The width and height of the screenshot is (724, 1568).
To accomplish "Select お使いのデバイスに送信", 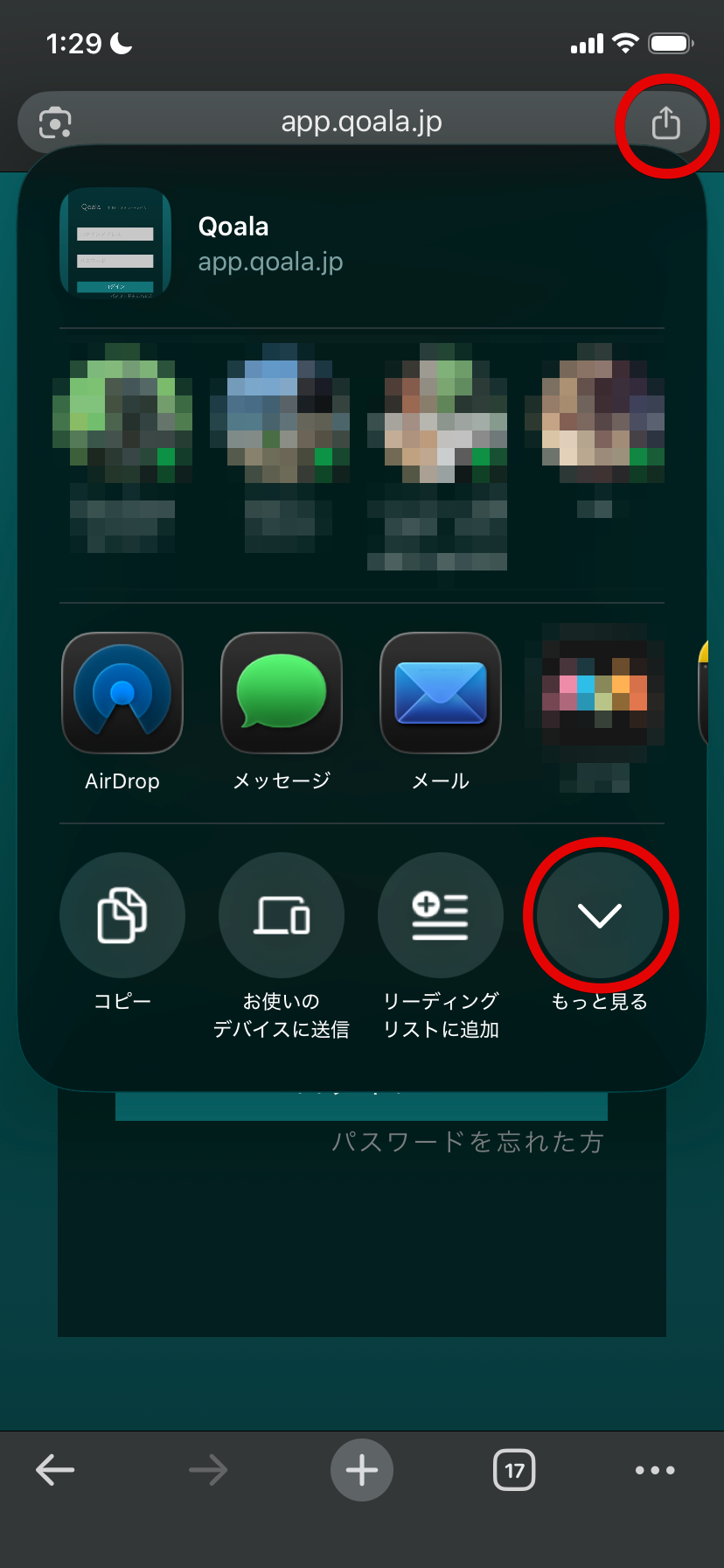I will tap(282, 915).
